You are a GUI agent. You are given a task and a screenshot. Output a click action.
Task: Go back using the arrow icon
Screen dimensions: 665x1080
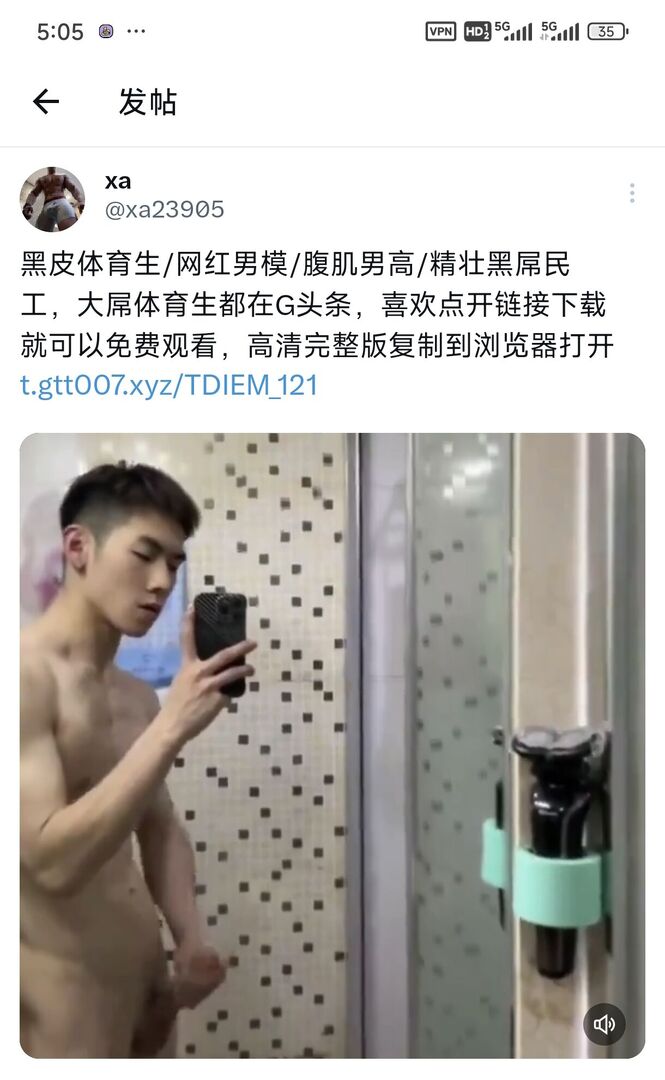(x=46, y=101)
